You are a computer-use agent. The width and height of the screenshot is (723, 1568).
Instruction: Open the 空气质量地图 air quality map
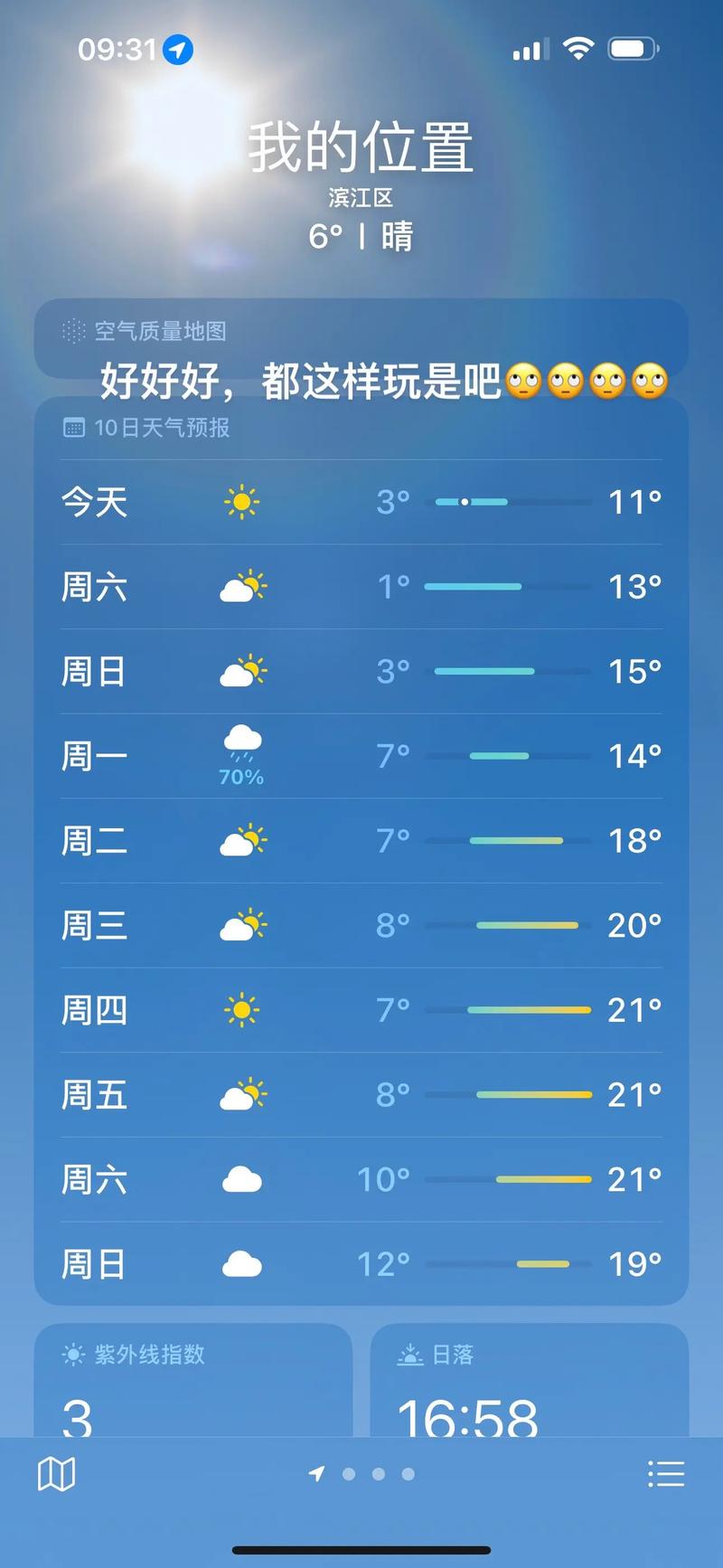(x=160, y=332)
